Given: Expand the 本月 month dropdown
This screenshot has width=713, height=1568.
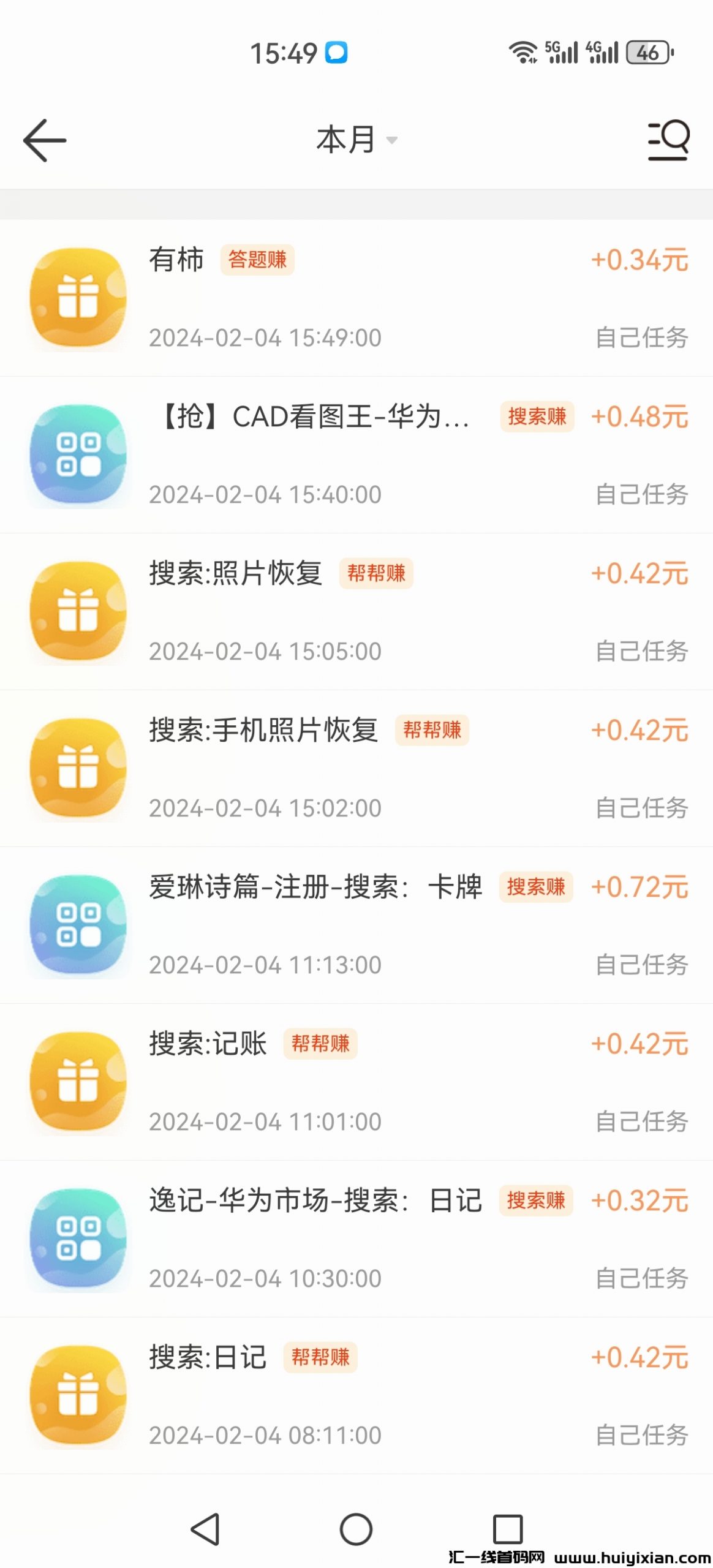Looking at the screenshot, I should [x=356, y=140].
